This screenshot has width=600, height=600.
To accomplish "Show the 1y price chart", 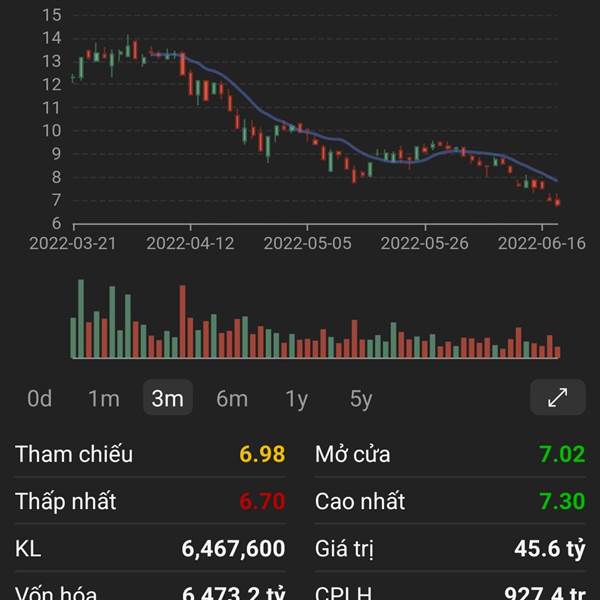I will tap(296, 399).
